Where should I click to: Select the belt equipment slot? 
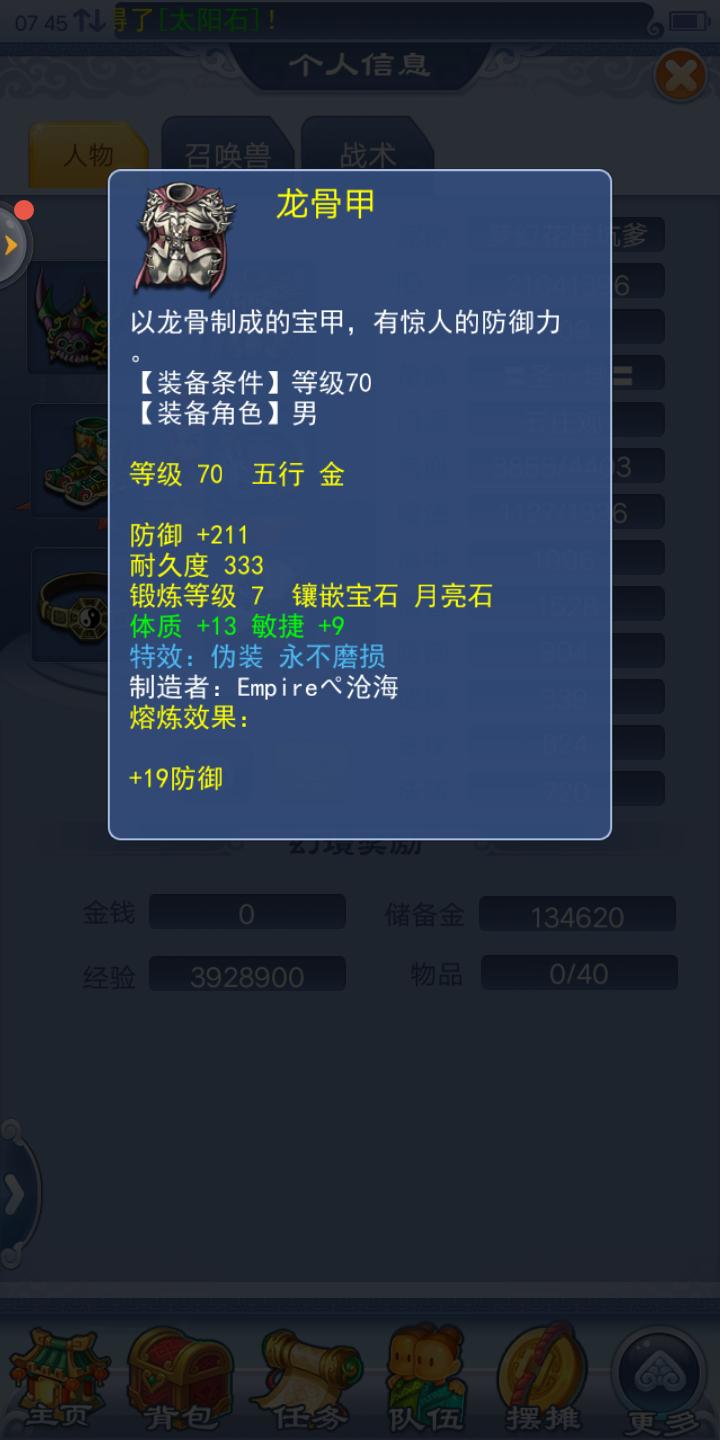[x=70, y=604]
